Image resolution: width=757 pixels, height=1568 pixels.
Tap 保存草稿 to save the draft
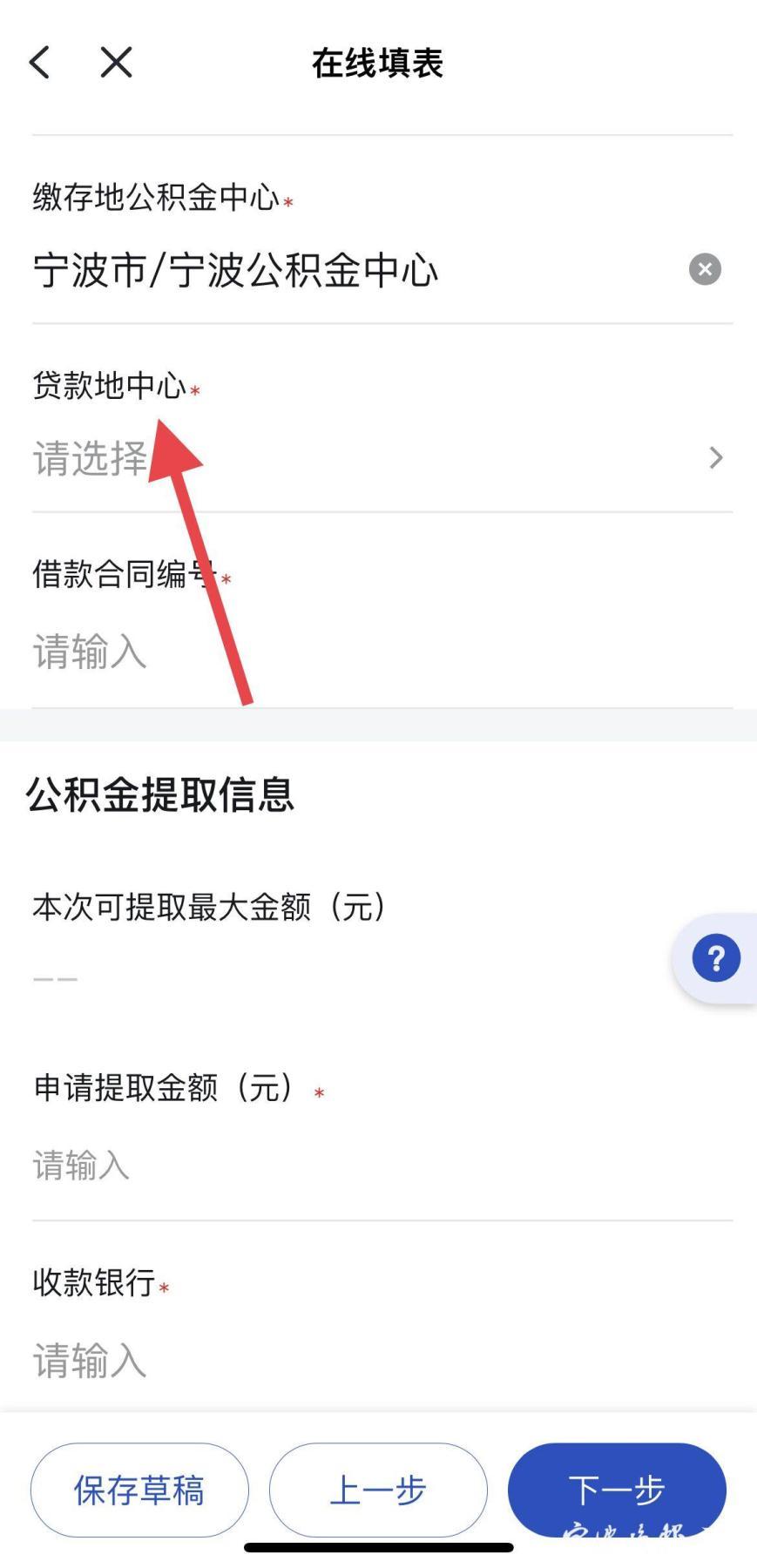click(139, 1490)
